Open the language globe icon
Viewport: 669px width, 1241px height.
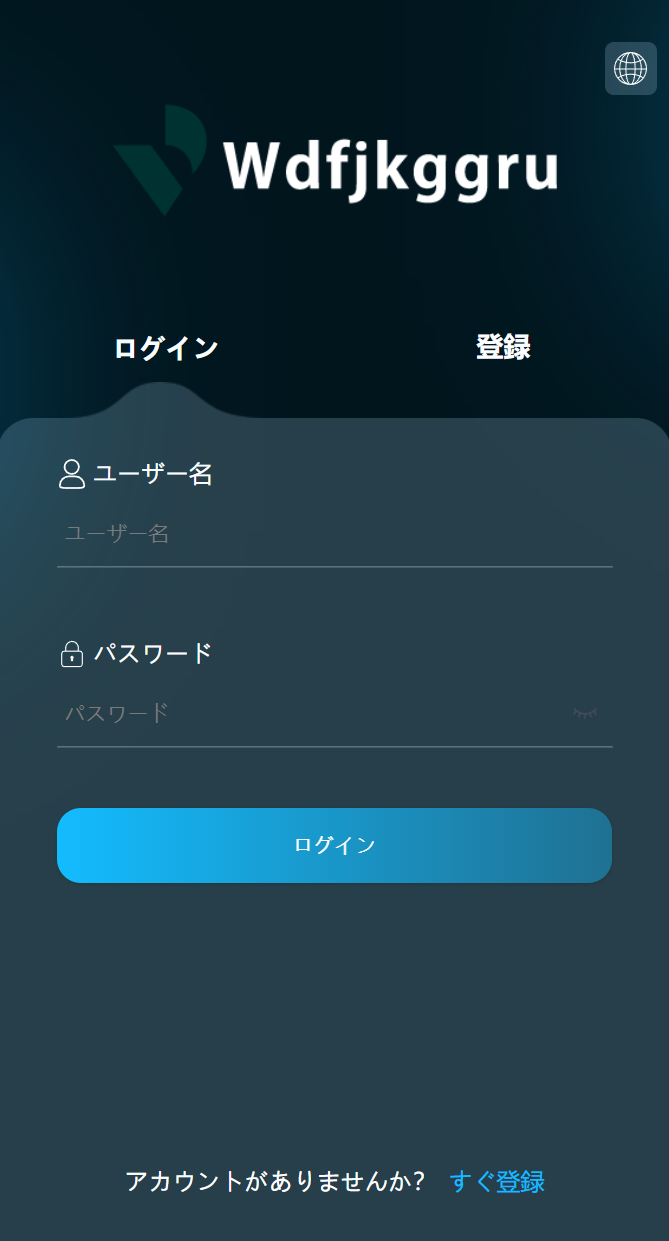pyautogui.click(x=630, y=69)
